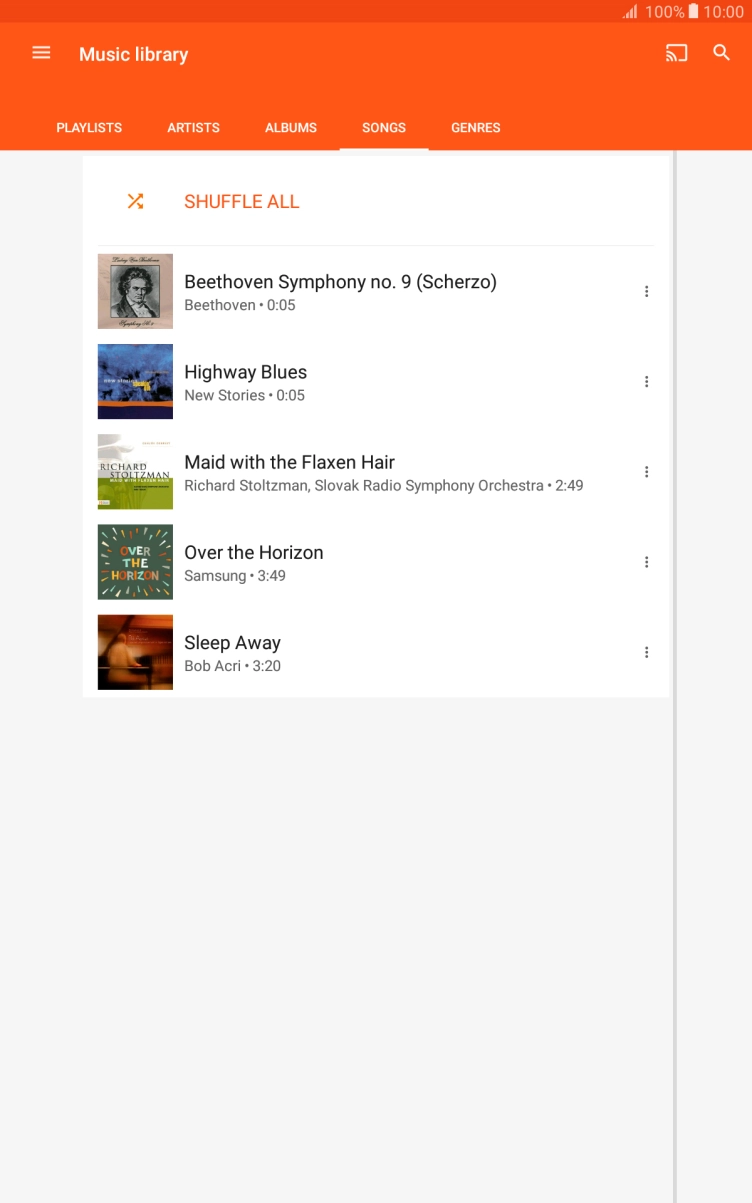View the GENRES tab
The width and height of the screenshot is (752, 1203).
click(x=475, y=127)
